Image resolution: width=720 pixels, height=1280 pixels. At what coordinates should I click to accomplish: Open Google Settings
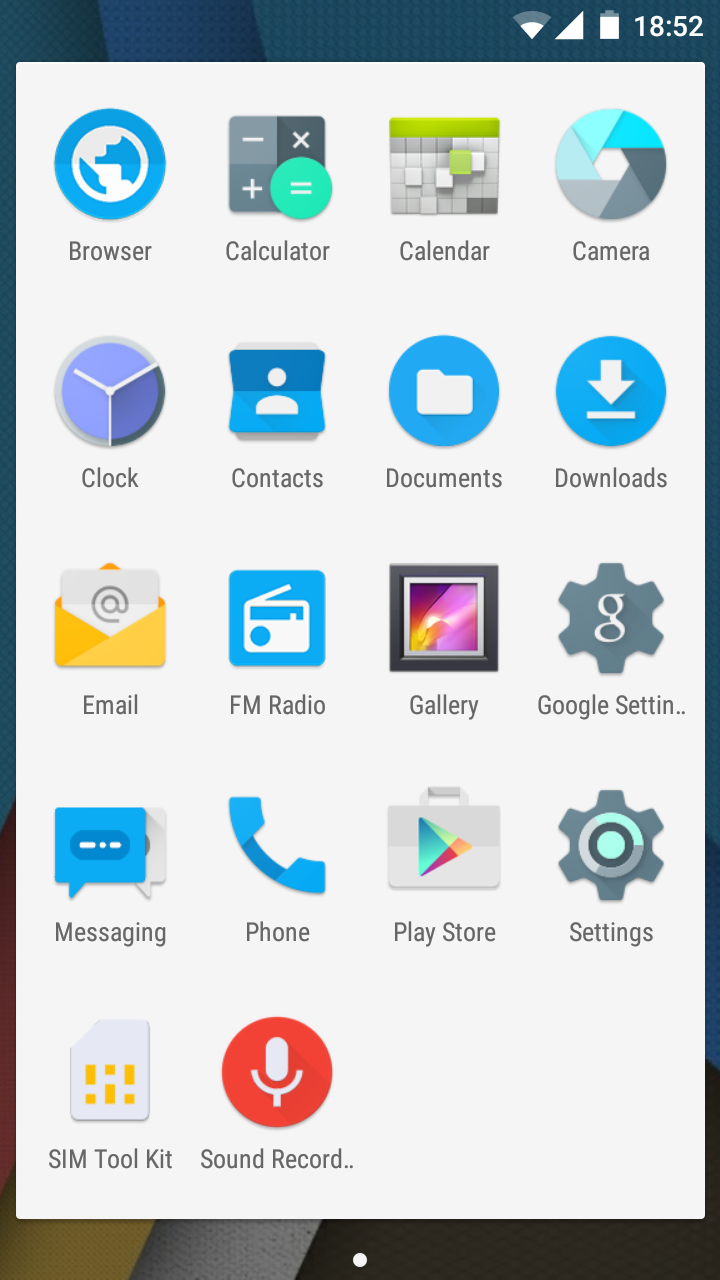[611, 618]
